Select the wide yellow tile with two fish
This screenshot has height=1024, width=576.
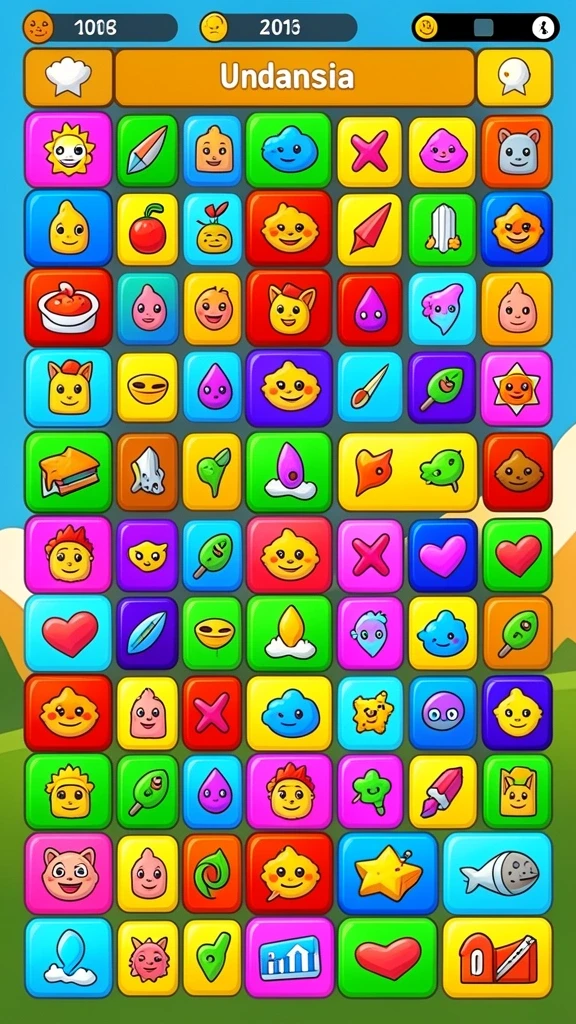[408, 472]
